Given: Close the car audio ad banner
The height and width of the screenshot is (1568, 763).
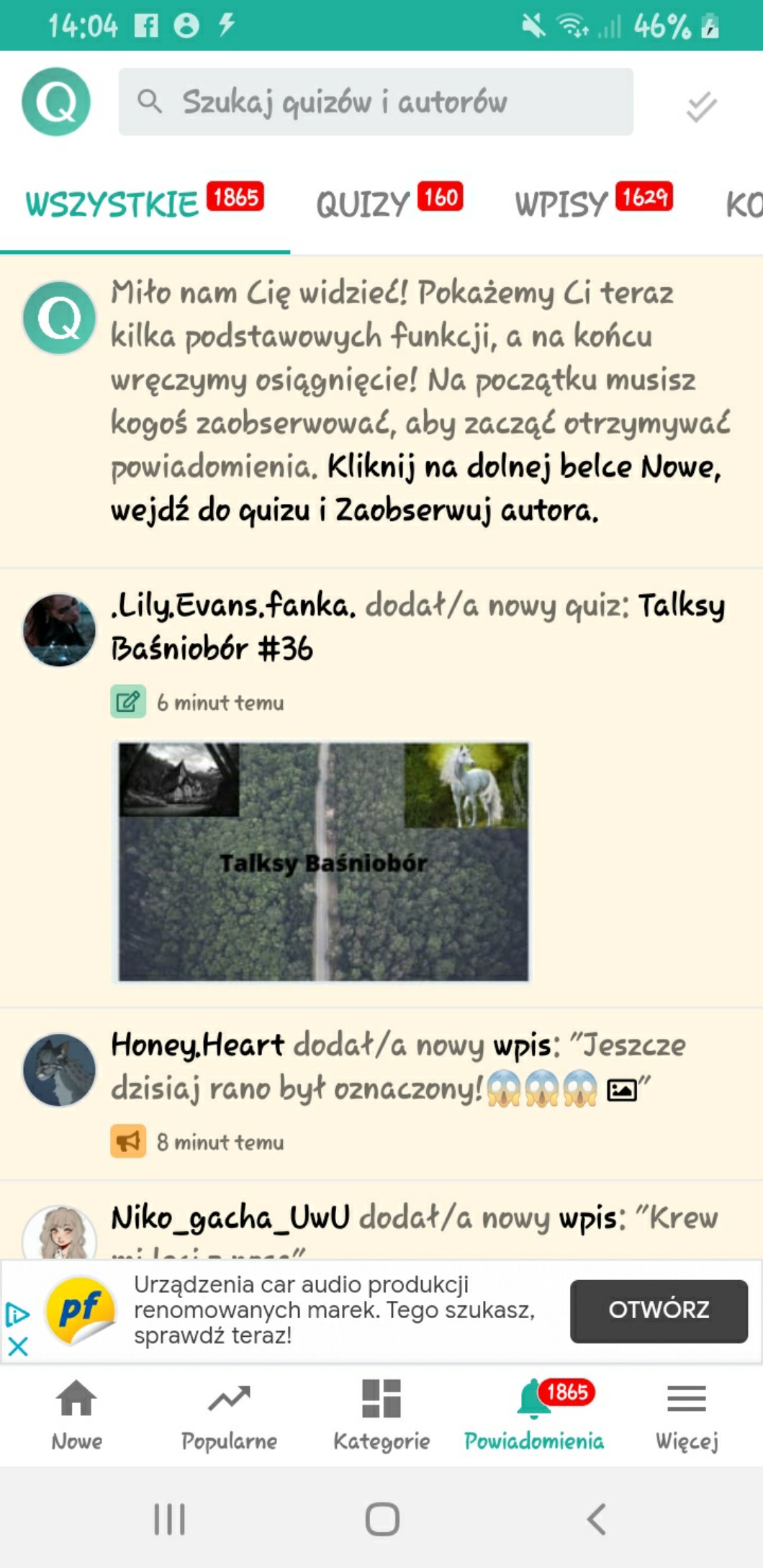Looking at the screenshot, I should (18, 1346).
